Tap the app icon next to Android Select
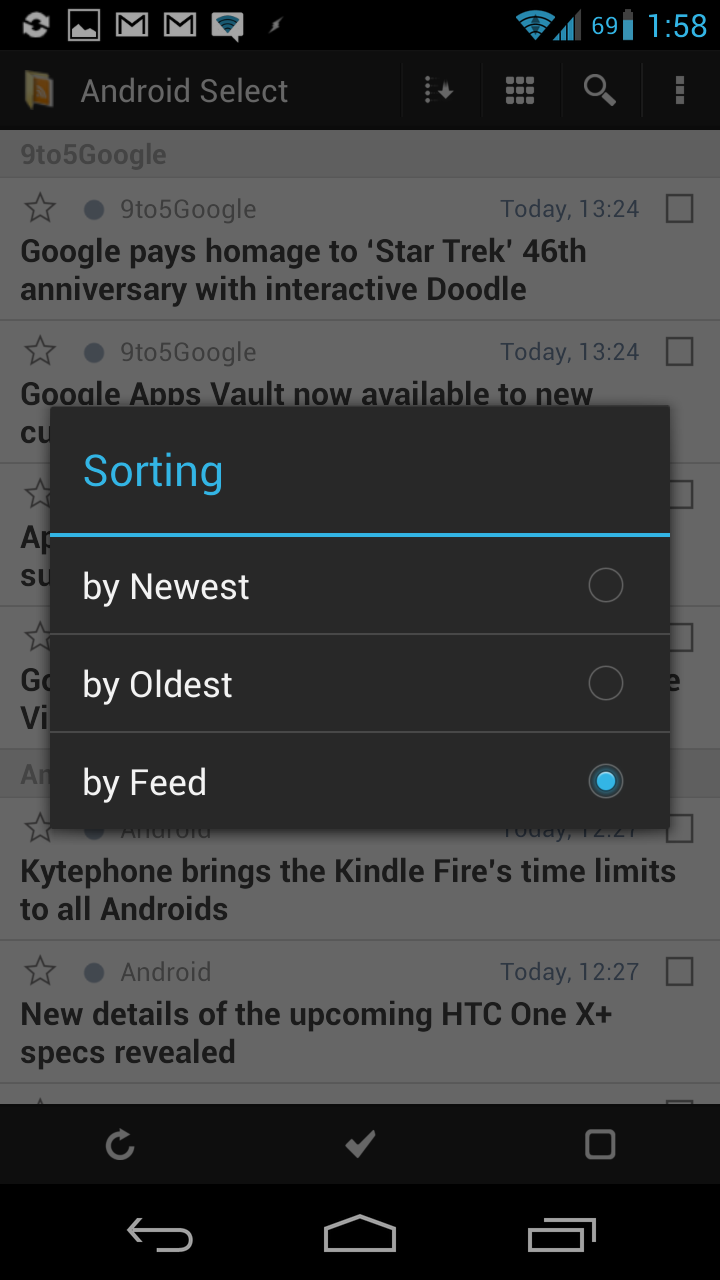Screen dimensions: 720x1280 tap(37, 90)
